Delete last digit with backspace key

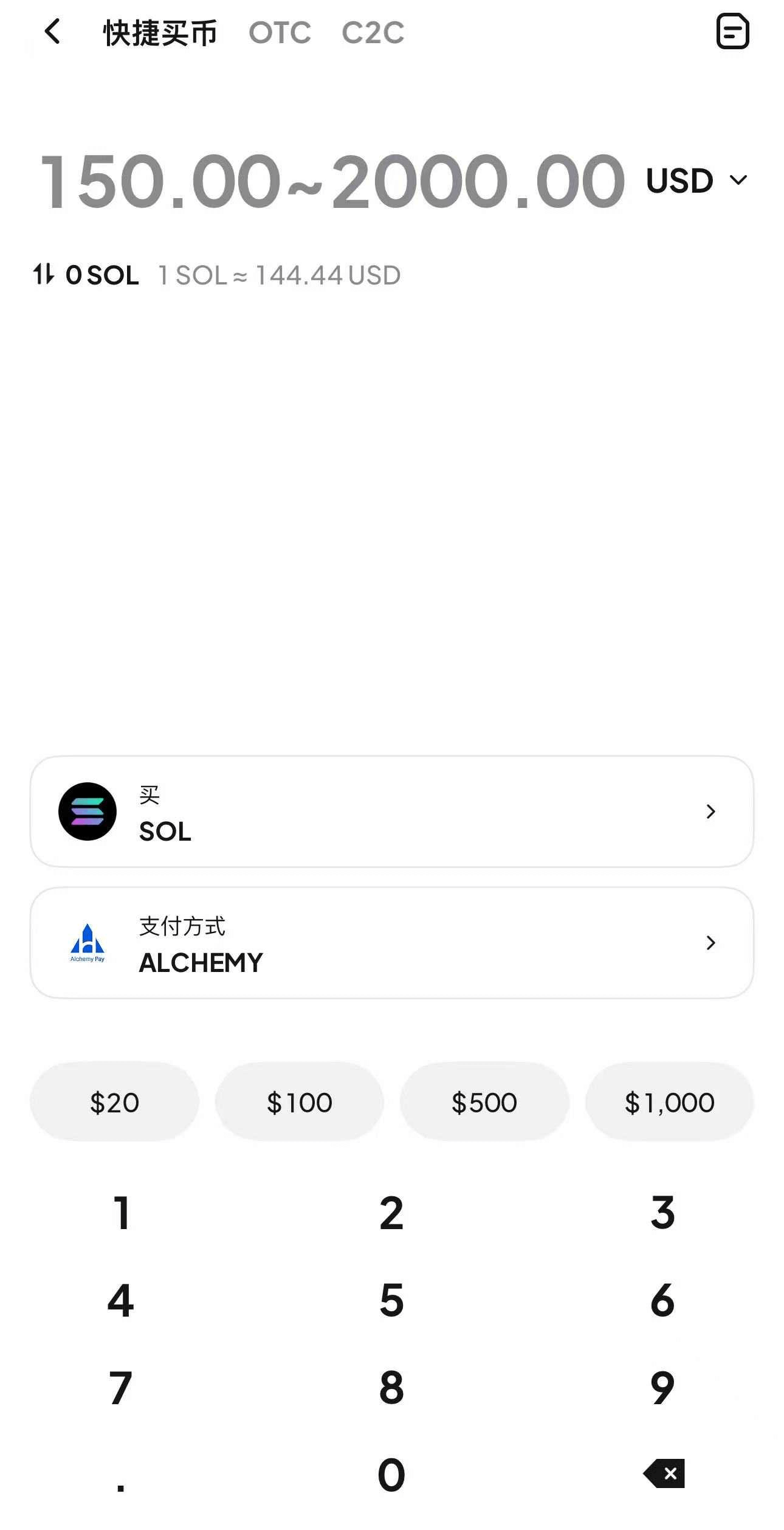[x=664, y=1473]
